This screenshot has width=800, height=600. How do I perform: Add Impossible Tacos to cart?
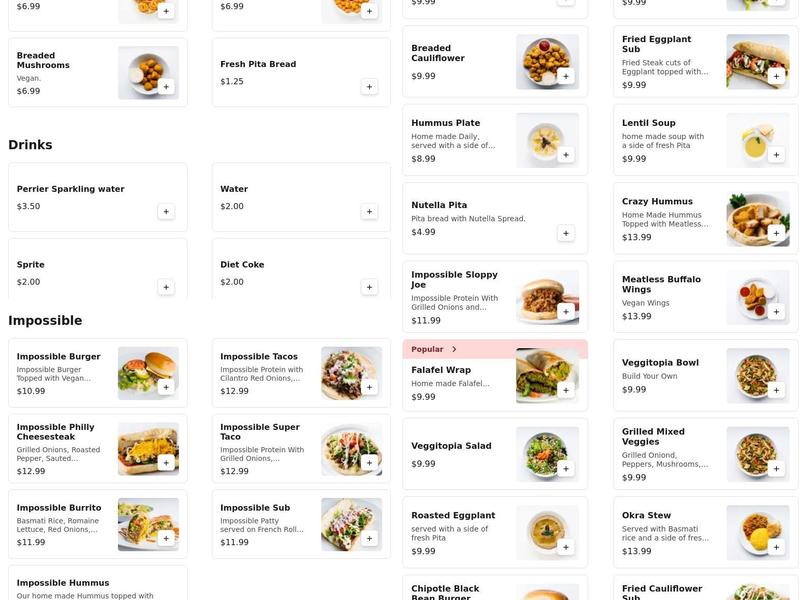coord(369,387)
